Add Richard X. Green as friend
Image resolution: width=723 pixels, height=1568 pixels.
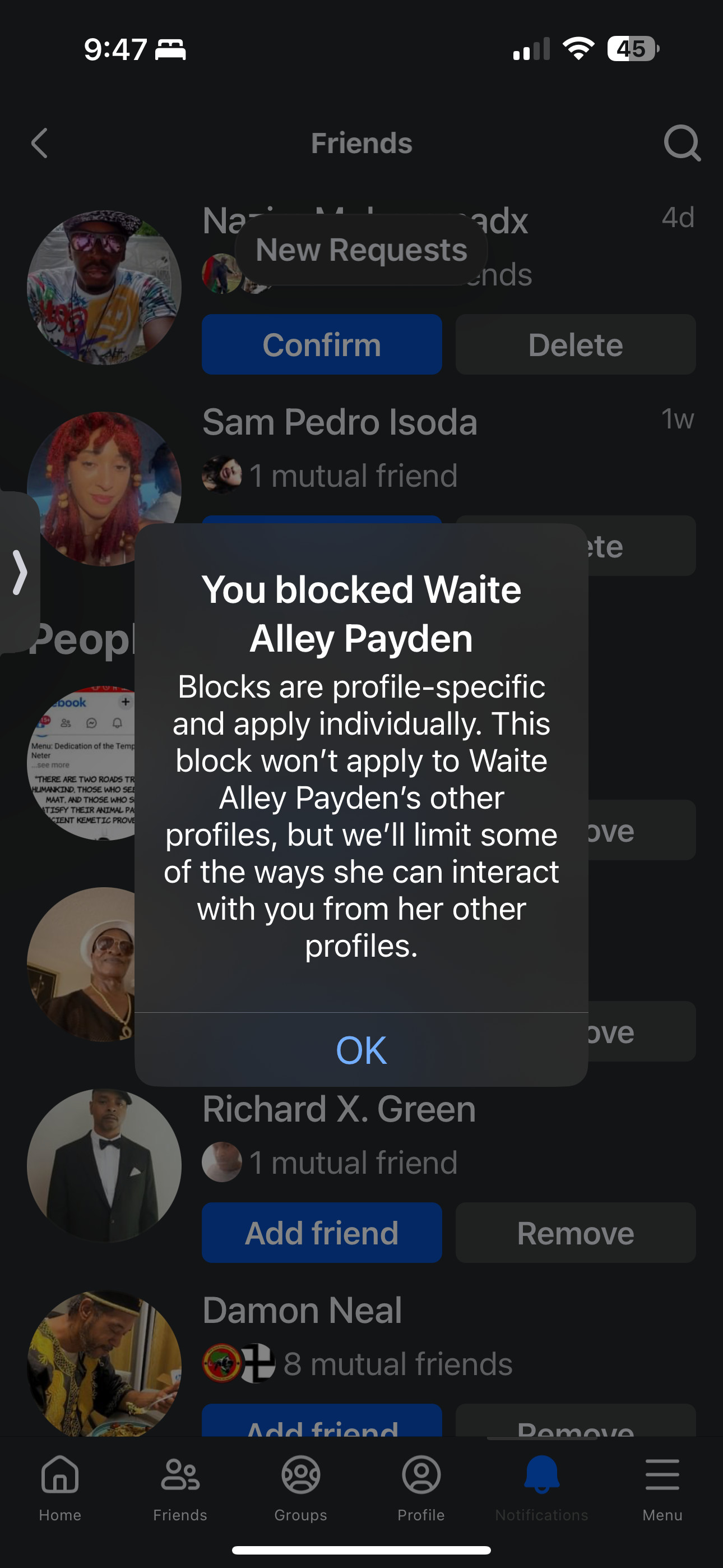tap(321, 1233)
